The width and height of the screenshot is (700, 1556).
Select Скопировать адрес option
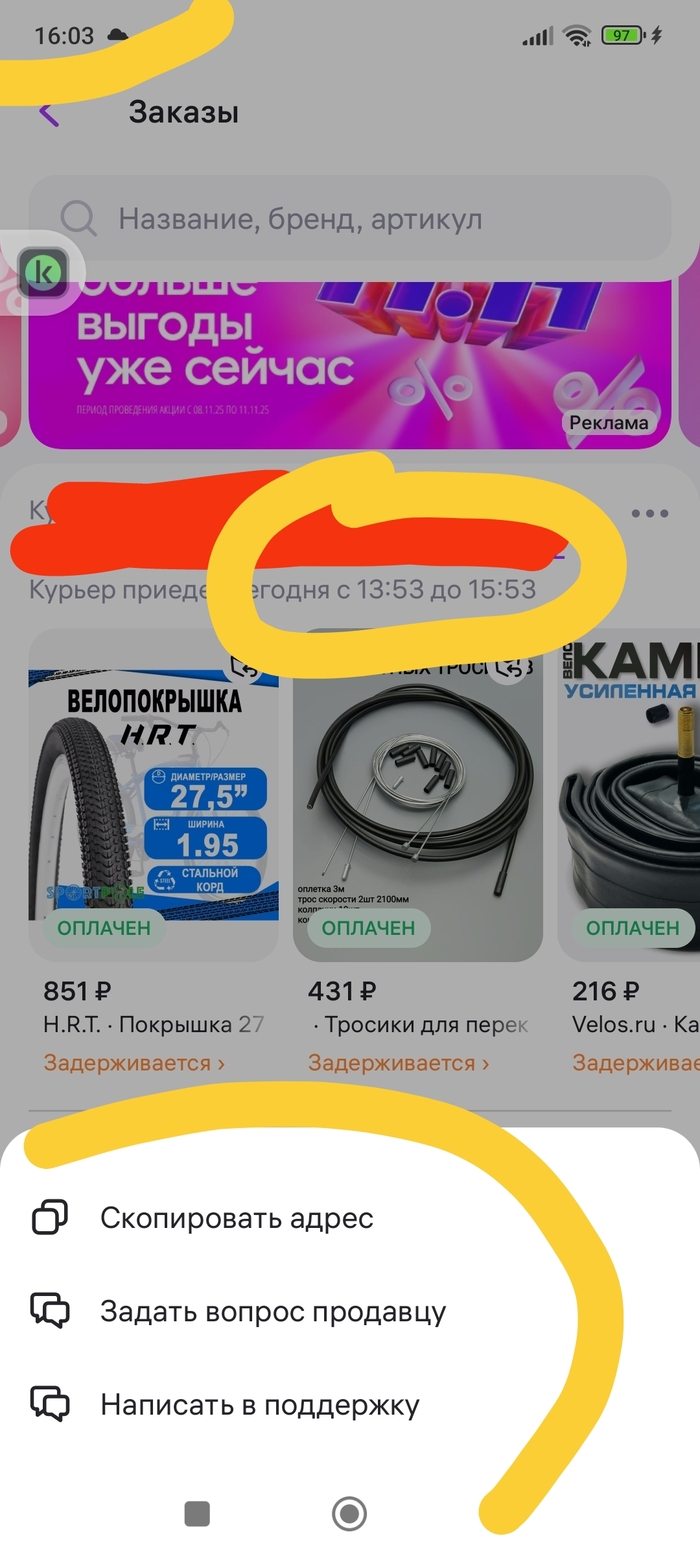coord(236,1218)
